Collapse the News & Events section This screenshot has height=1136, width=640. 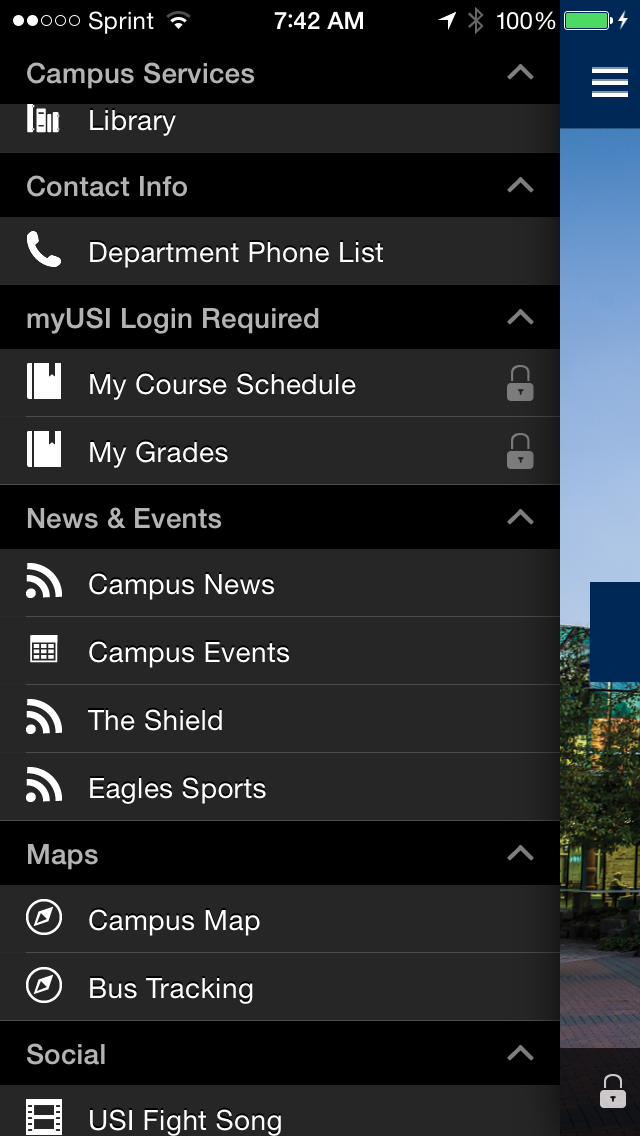click(520, 517)
